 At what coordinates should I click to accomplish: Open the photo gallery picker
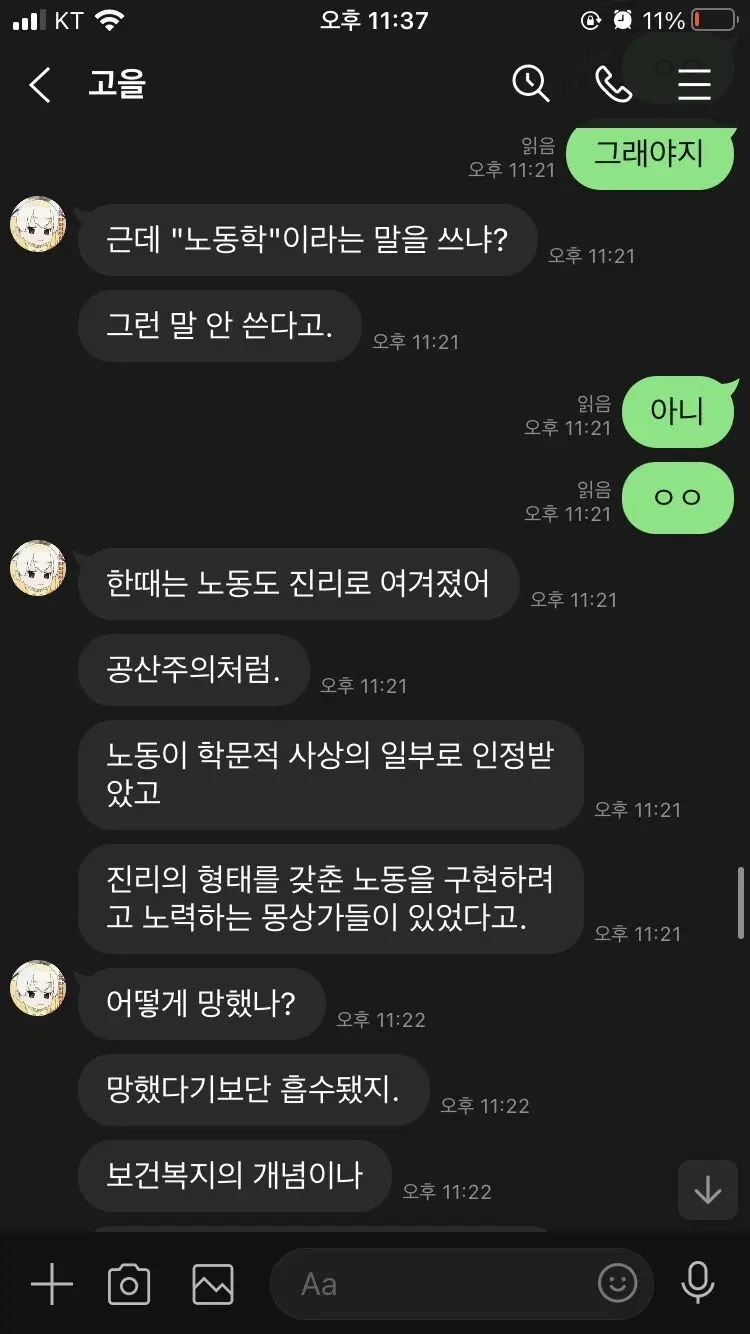point(213,1283)
